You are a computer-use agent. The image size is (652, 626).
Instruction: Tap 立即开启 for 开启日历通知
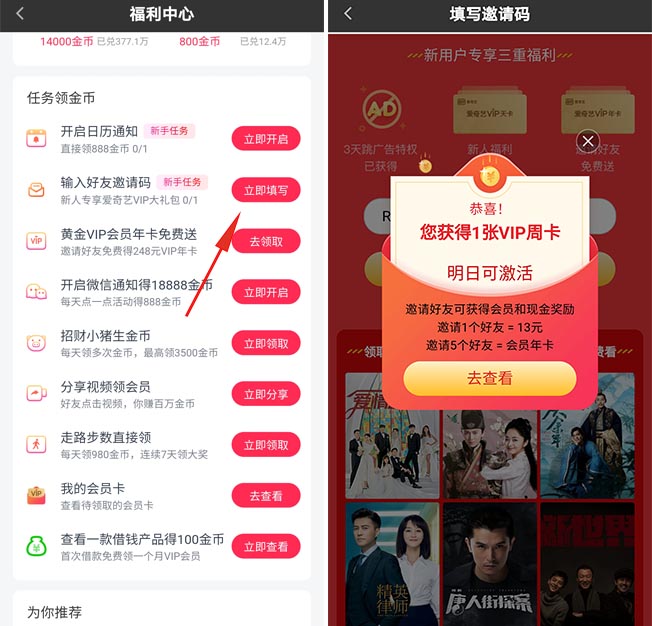[266, 139]
